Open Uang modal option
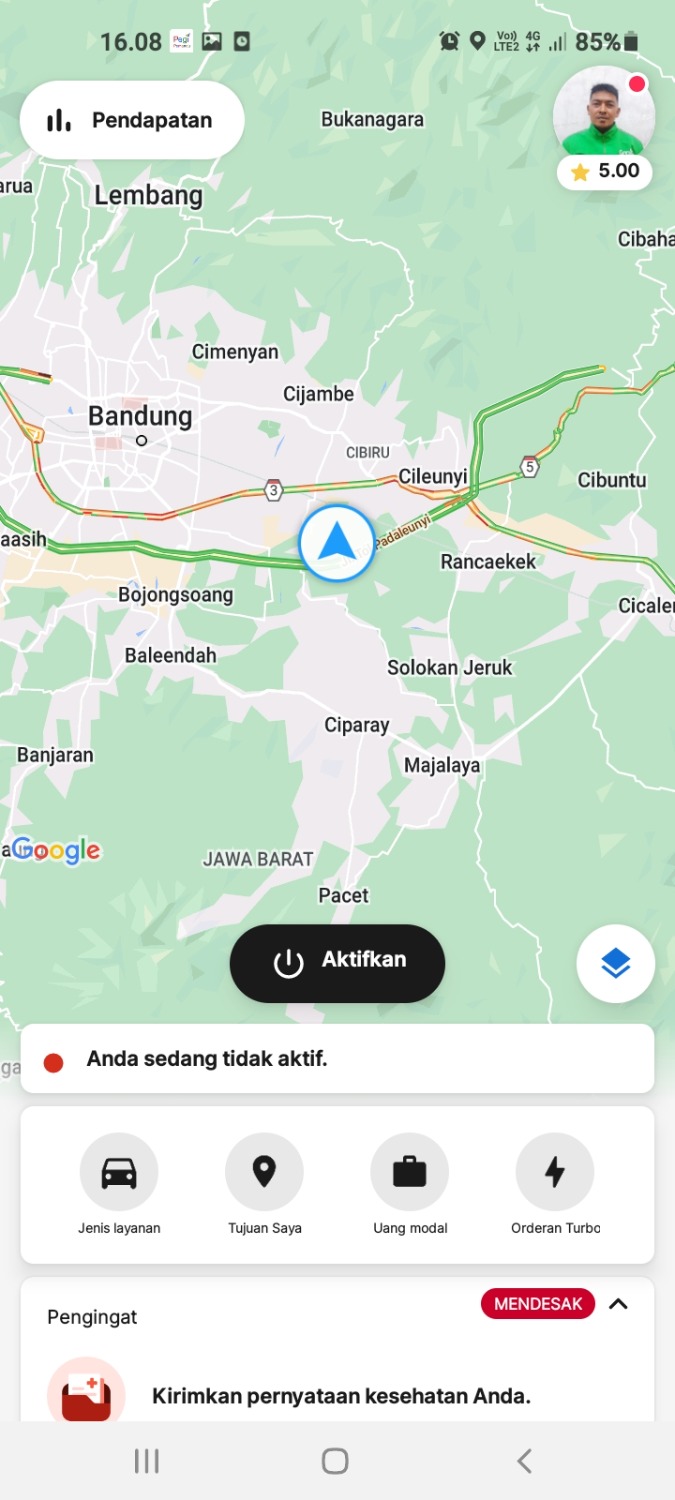Screen dimensions: 675x1500 (409, 1172)
